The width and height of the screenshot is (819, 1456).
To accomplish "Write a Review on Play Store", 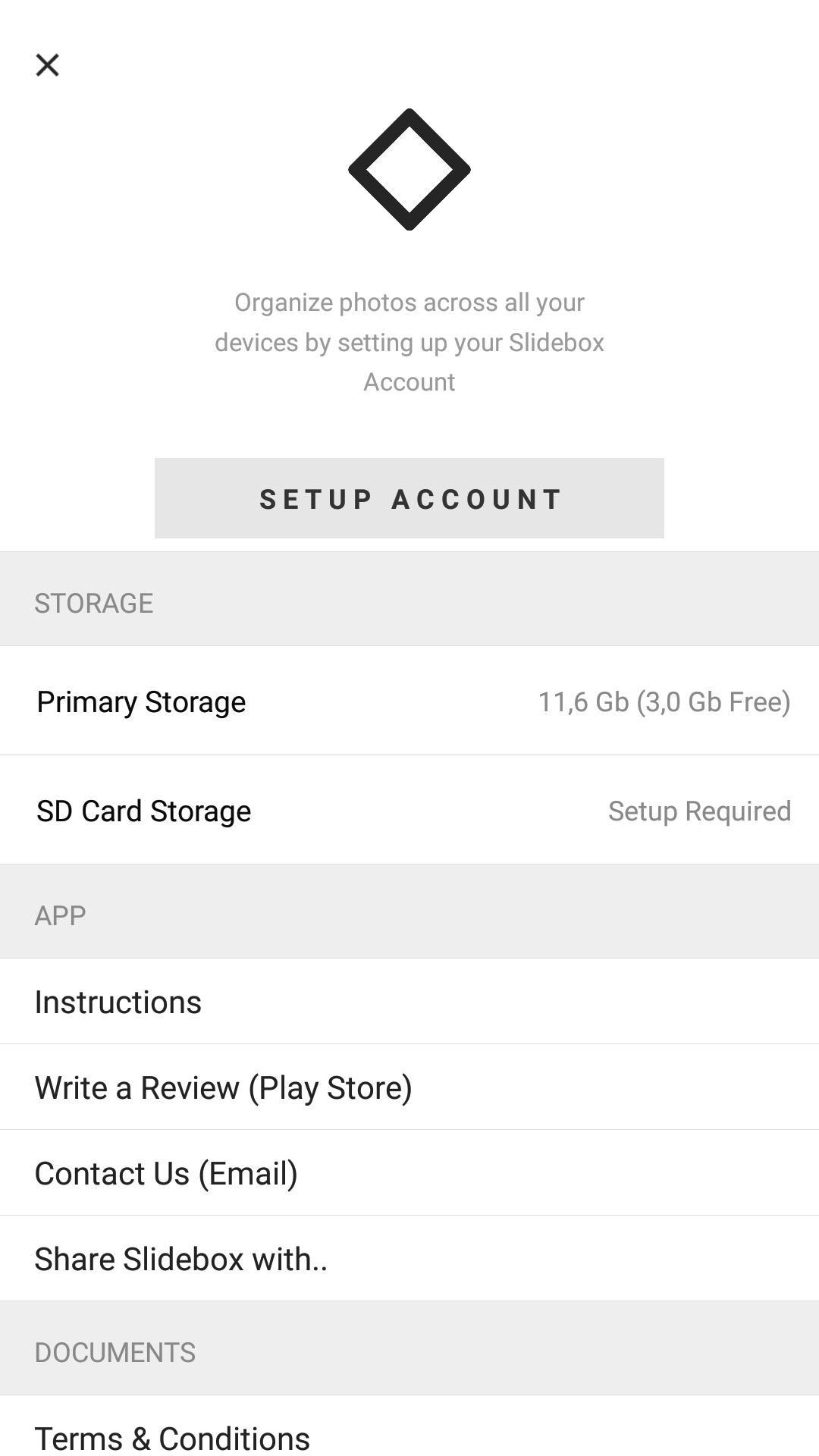I will pos(409,1087).
